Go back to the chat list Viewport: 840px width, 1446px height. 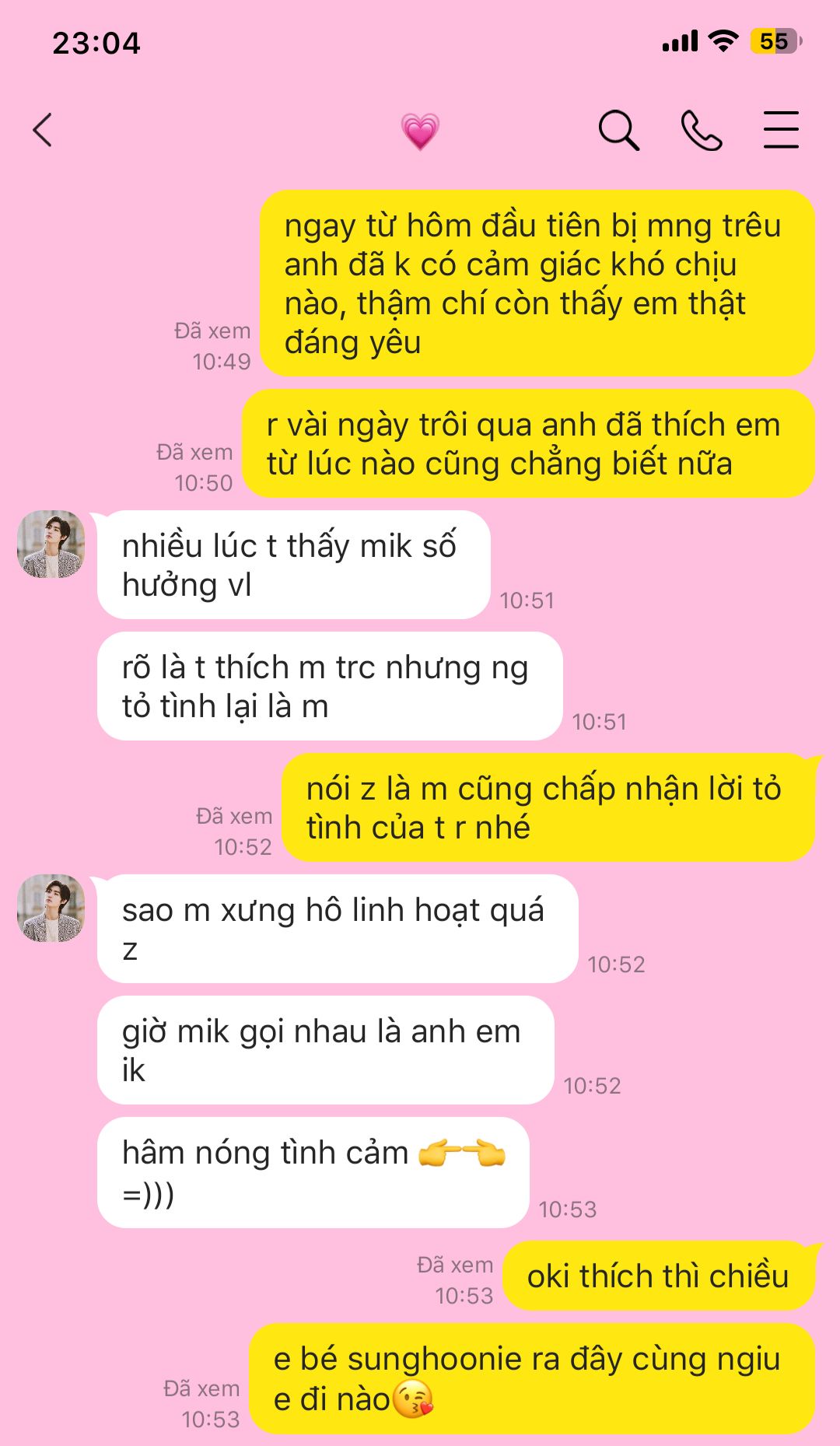click(x=44, y=130)
